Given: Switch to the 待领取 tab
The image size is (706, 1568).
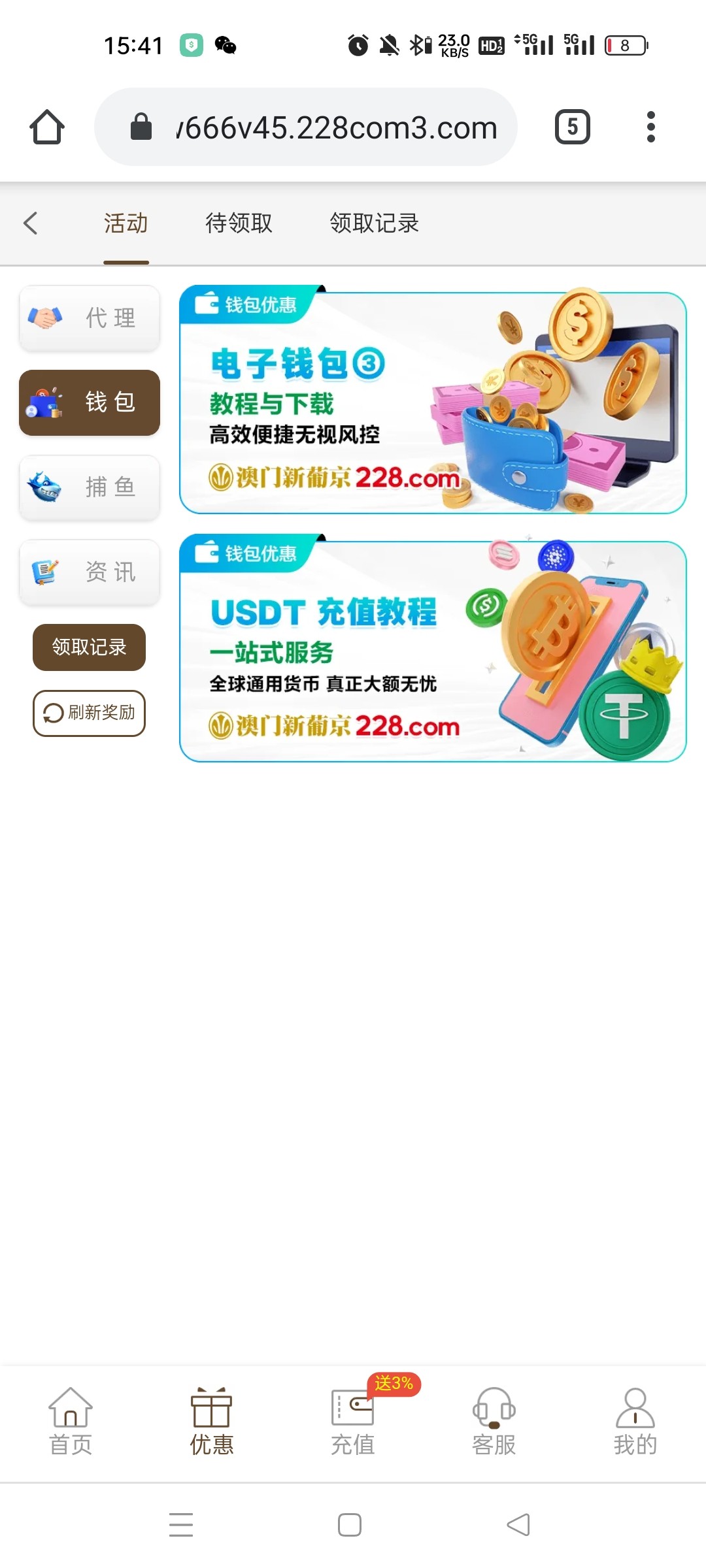Looking at the screenshot, I should tap(239, 223).
